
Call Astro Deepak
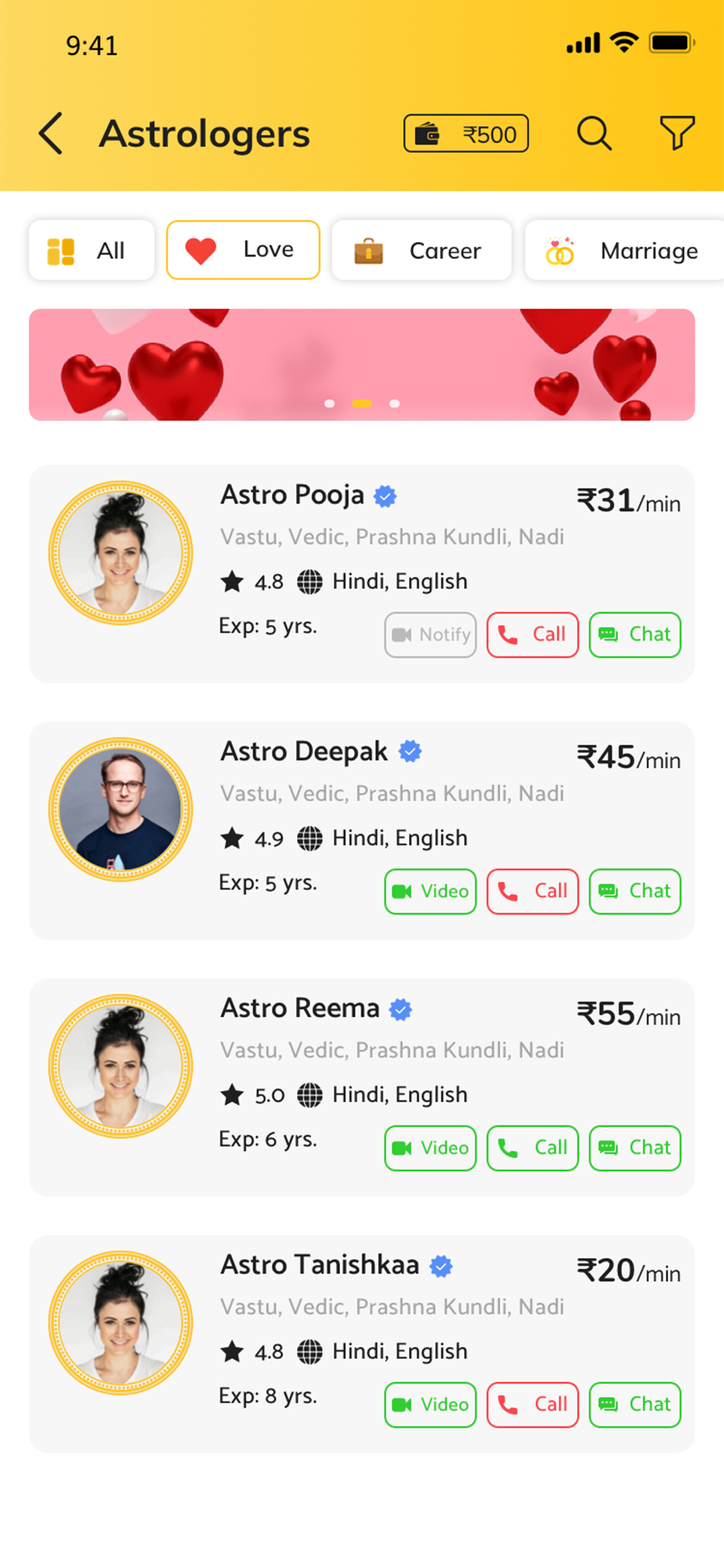[532, 891]
